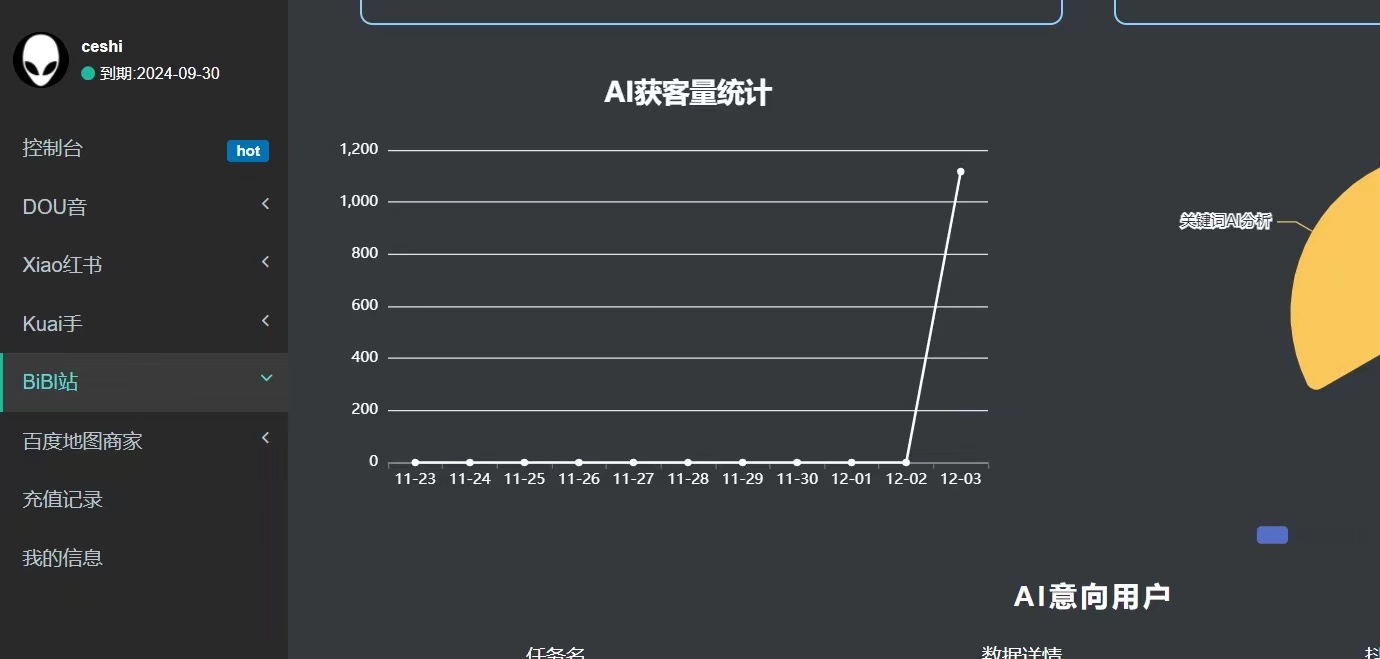This screenshot has height=659, width=1380.
Task: Select the 12-03 data point on chart
Action: 960,172
